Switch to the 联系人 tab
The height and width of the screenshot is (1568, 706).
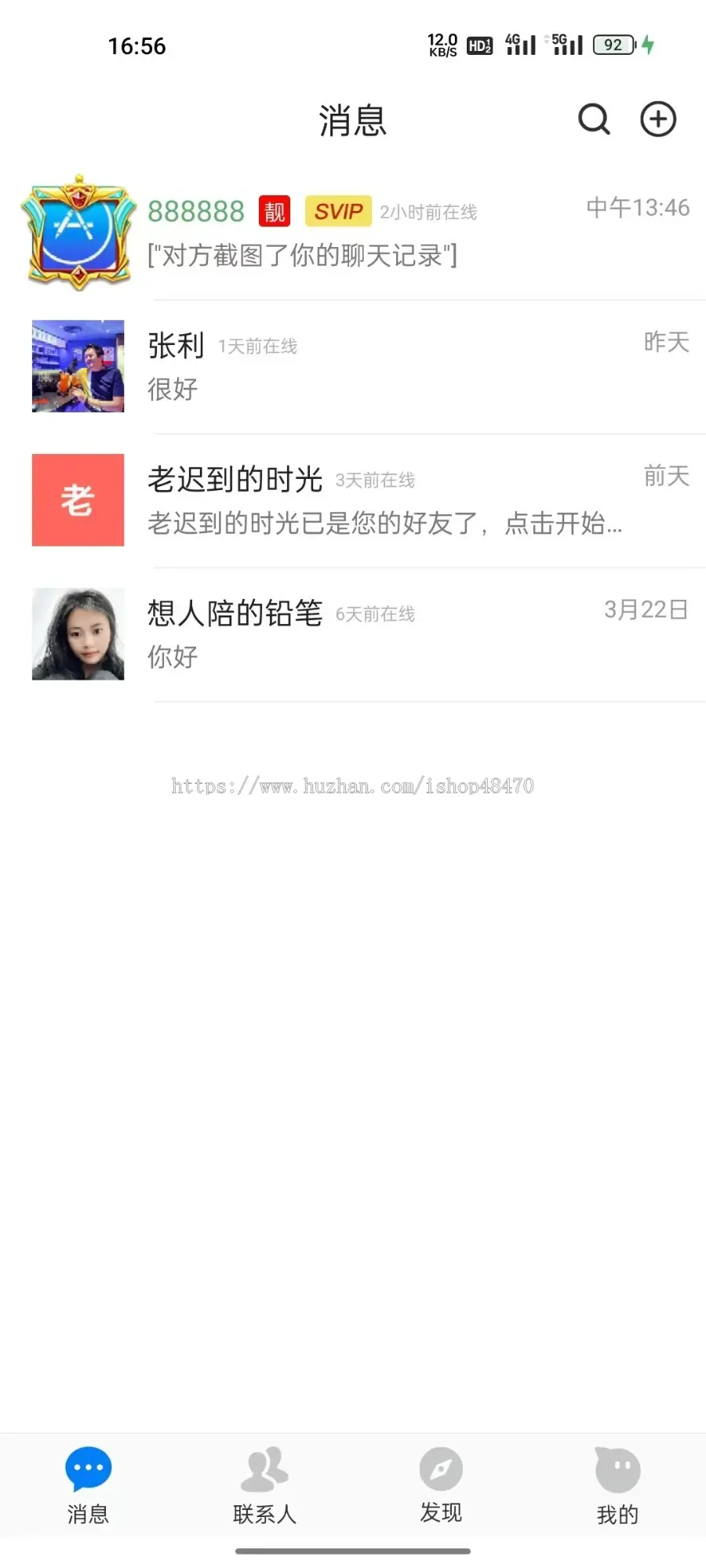(x=264, y=1486)
